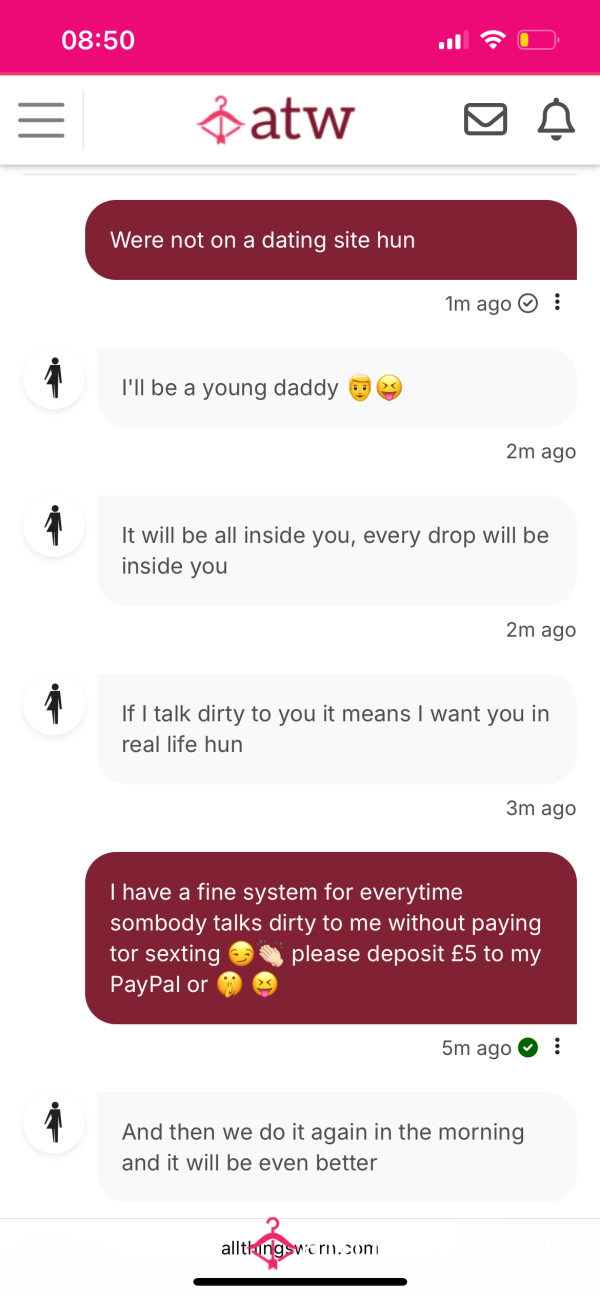Open sender's avatar beside "And then we do it again" message
600x1298 pixels.
point(54,1122)
